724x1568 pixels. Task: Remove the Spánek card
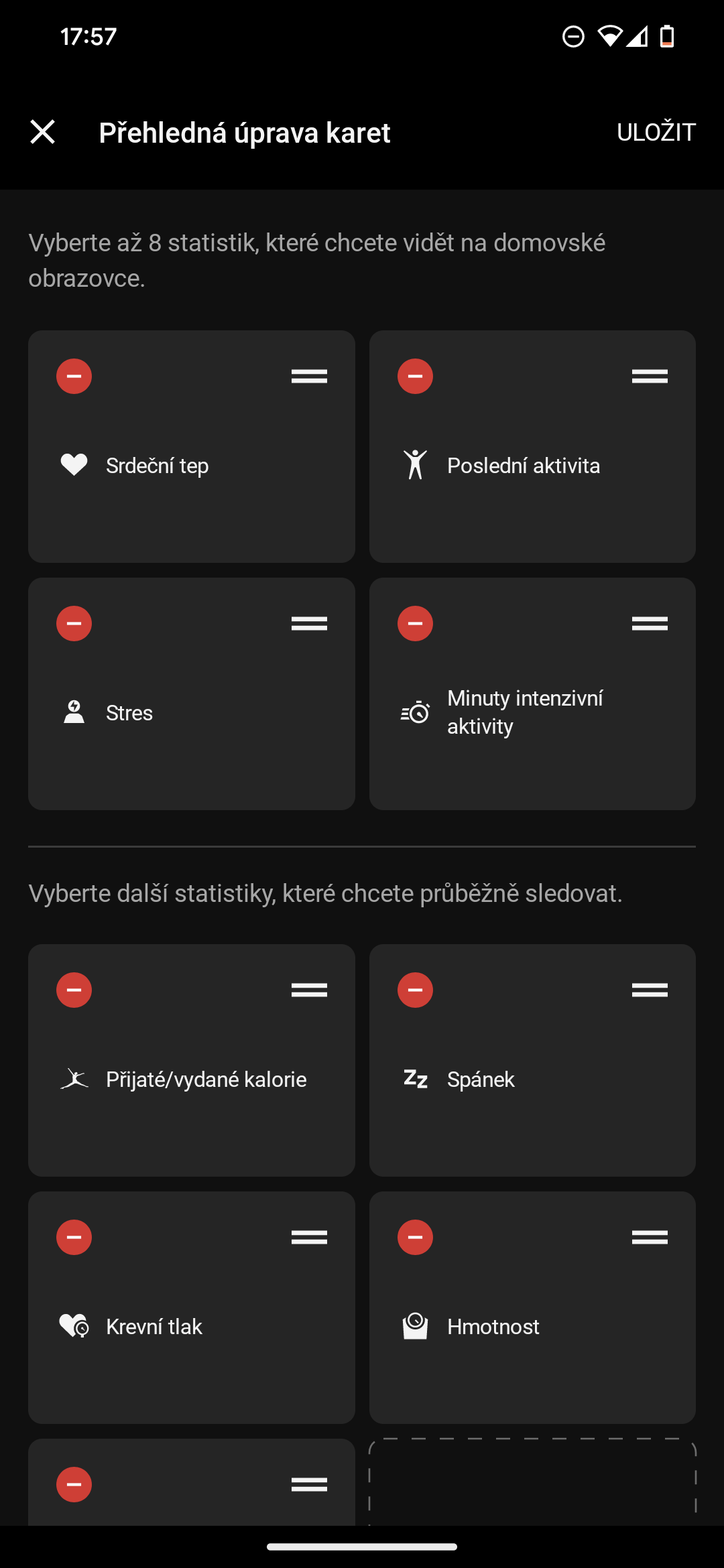pyautogui.click(x=415, y=990)
